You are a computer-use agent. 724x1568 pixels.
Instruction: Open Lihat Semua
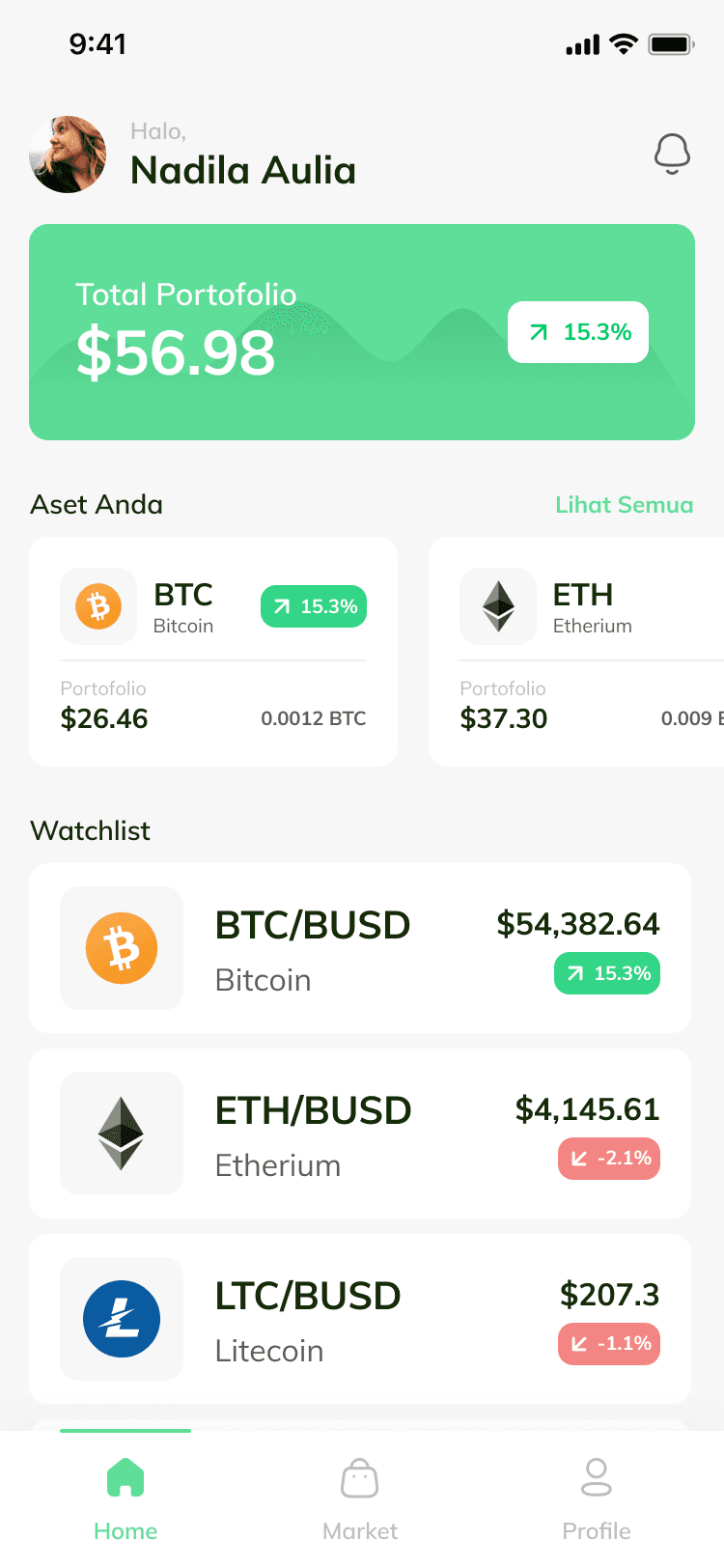(x=625, y=504)
